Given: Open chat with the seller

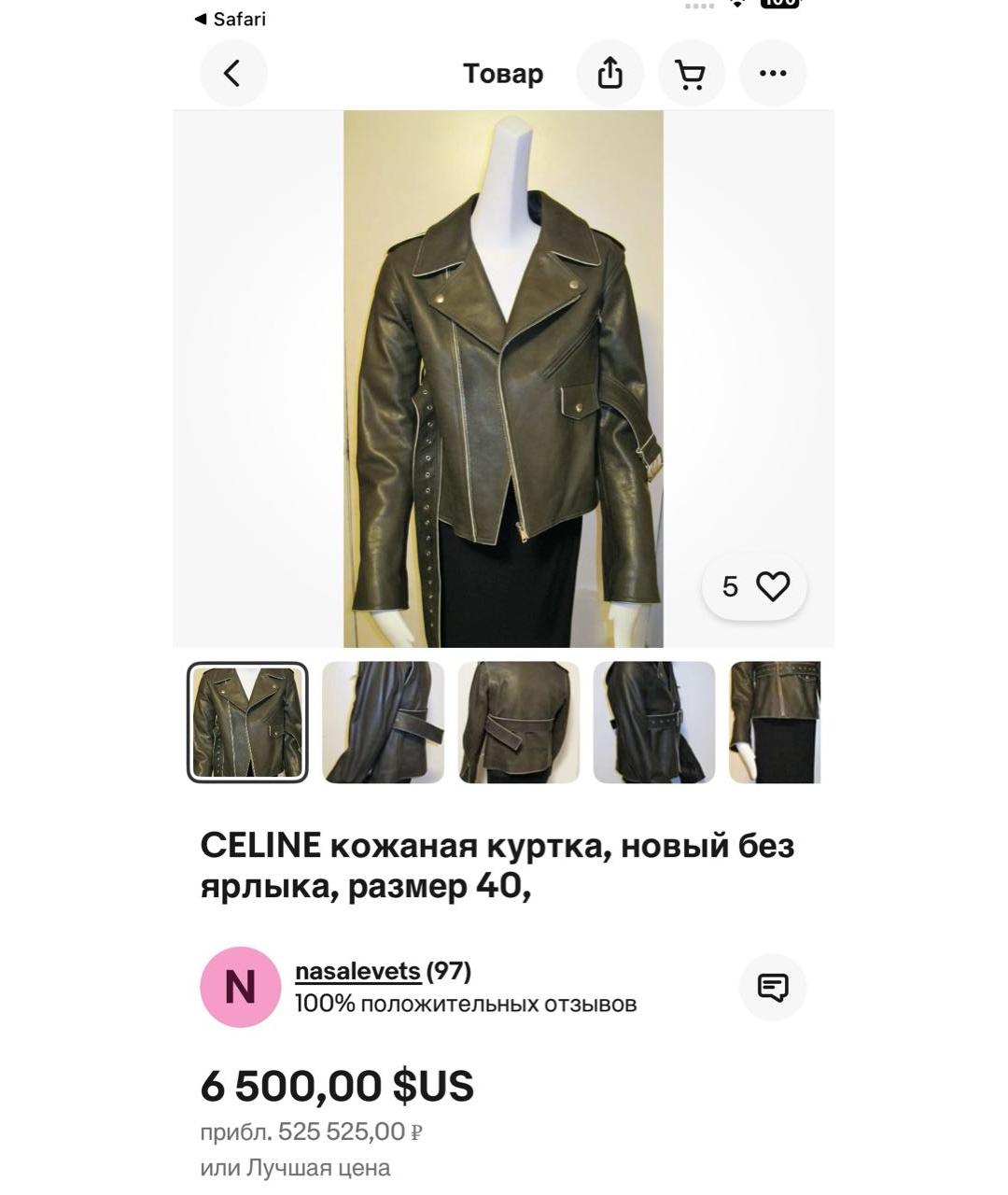Looking at the screenshot, I should 773,987.
